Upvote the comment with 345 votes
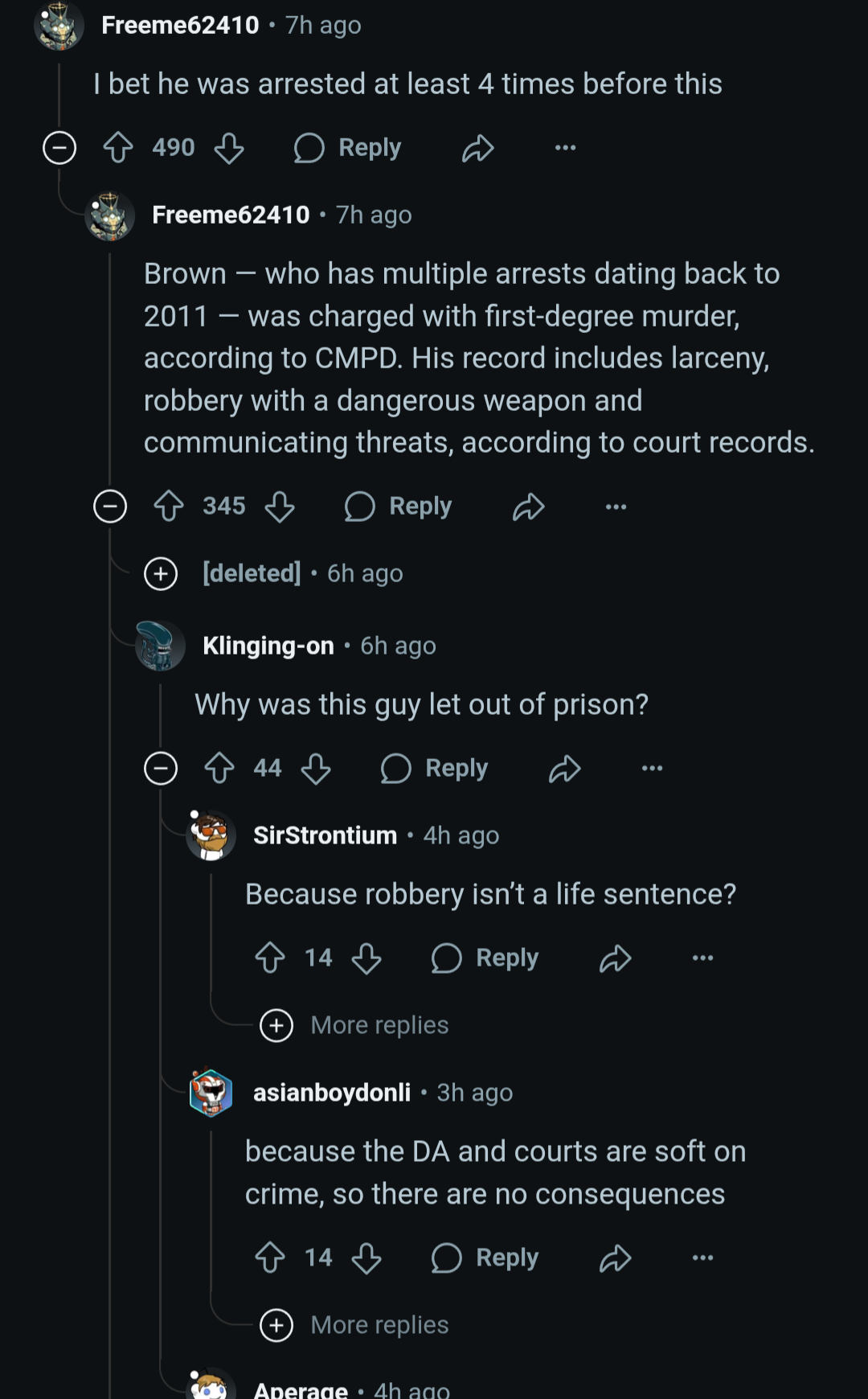Screen dimensions: 868x1399 169,507
